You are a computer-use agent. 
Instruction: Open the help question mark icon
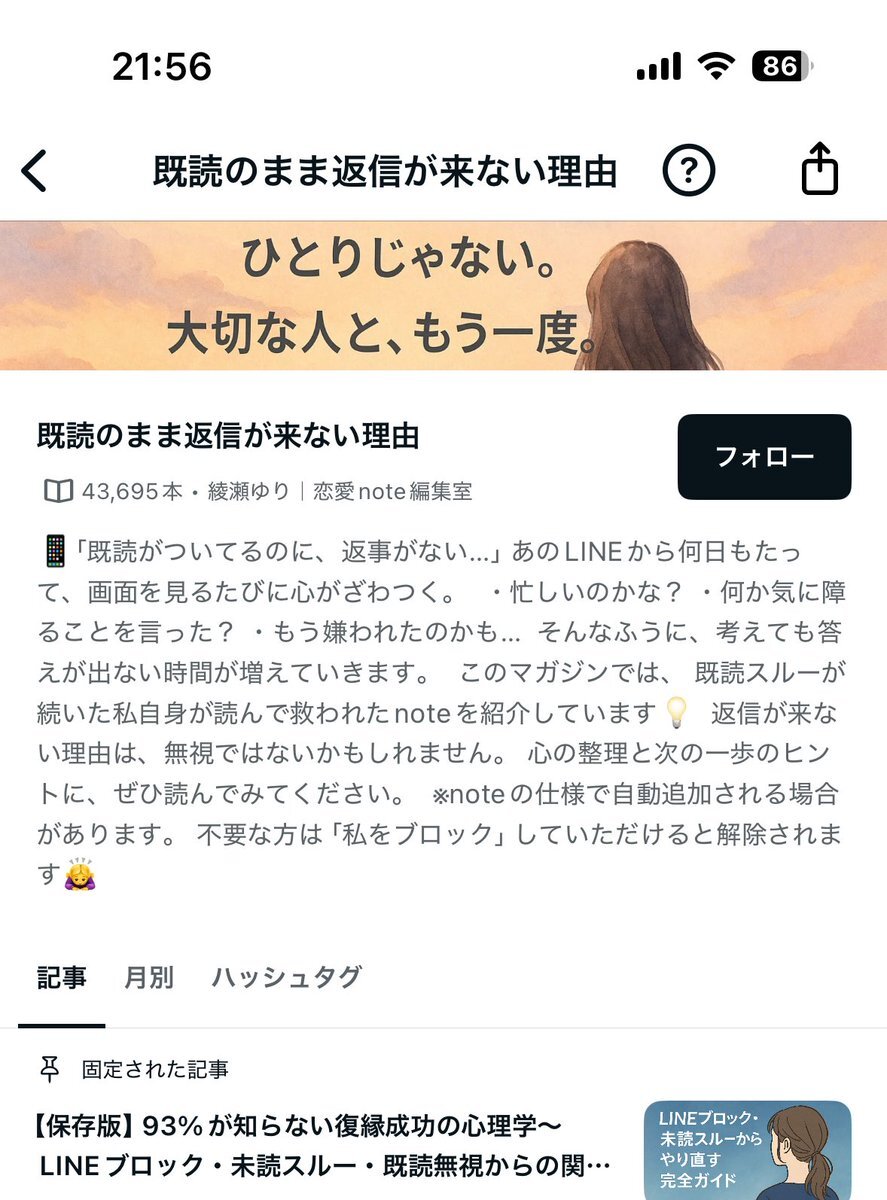[x=689, y=172]
